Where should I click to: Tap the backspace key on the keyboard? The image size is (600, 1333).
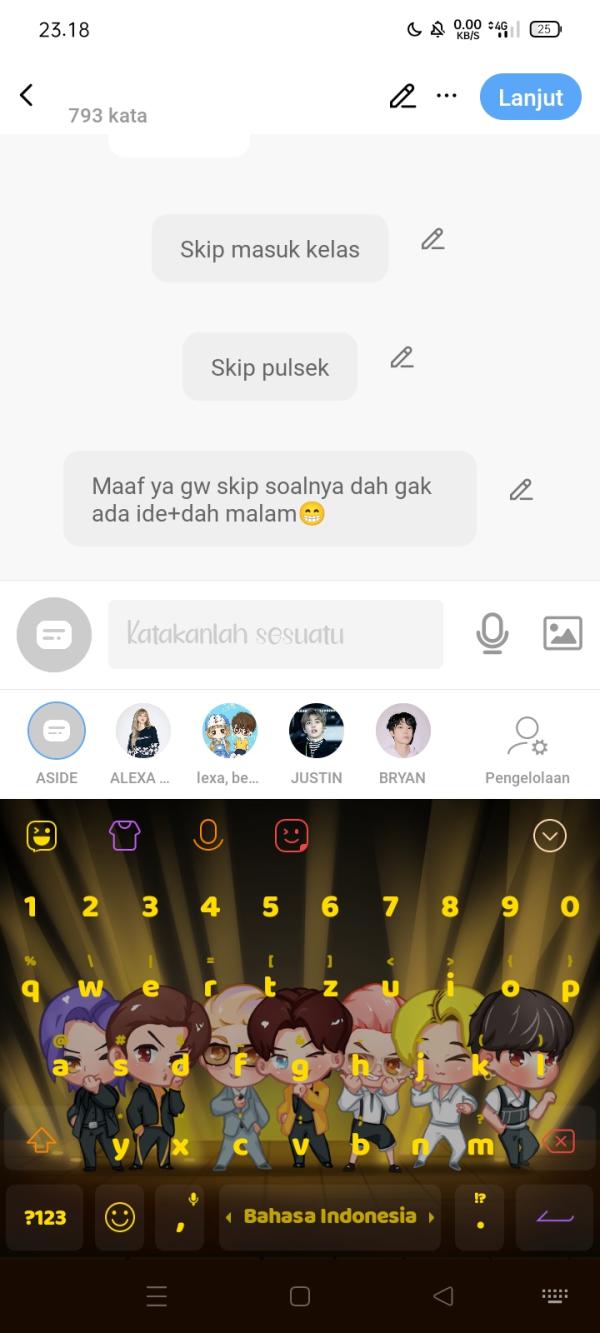560,1141
